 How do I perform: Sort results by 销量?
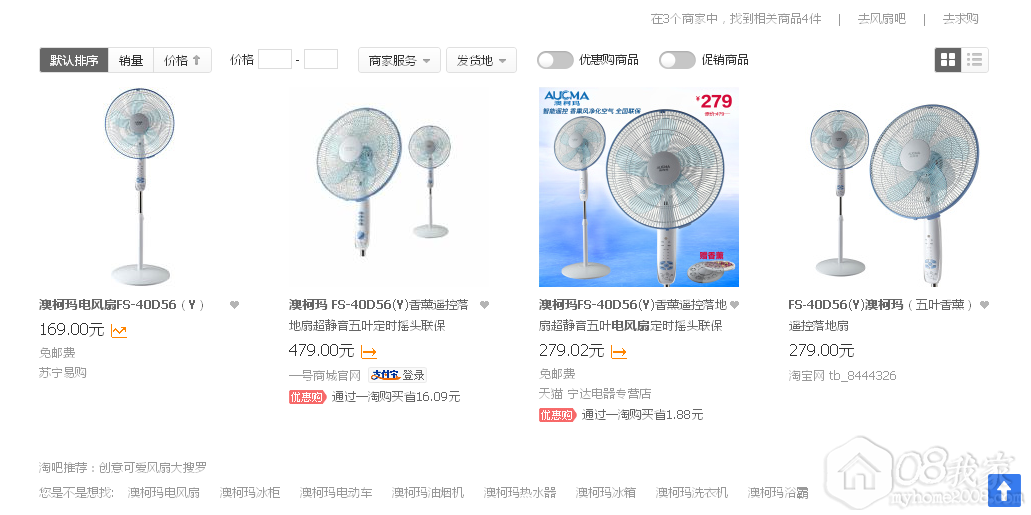pyautogui.click(x=131, y=60)
